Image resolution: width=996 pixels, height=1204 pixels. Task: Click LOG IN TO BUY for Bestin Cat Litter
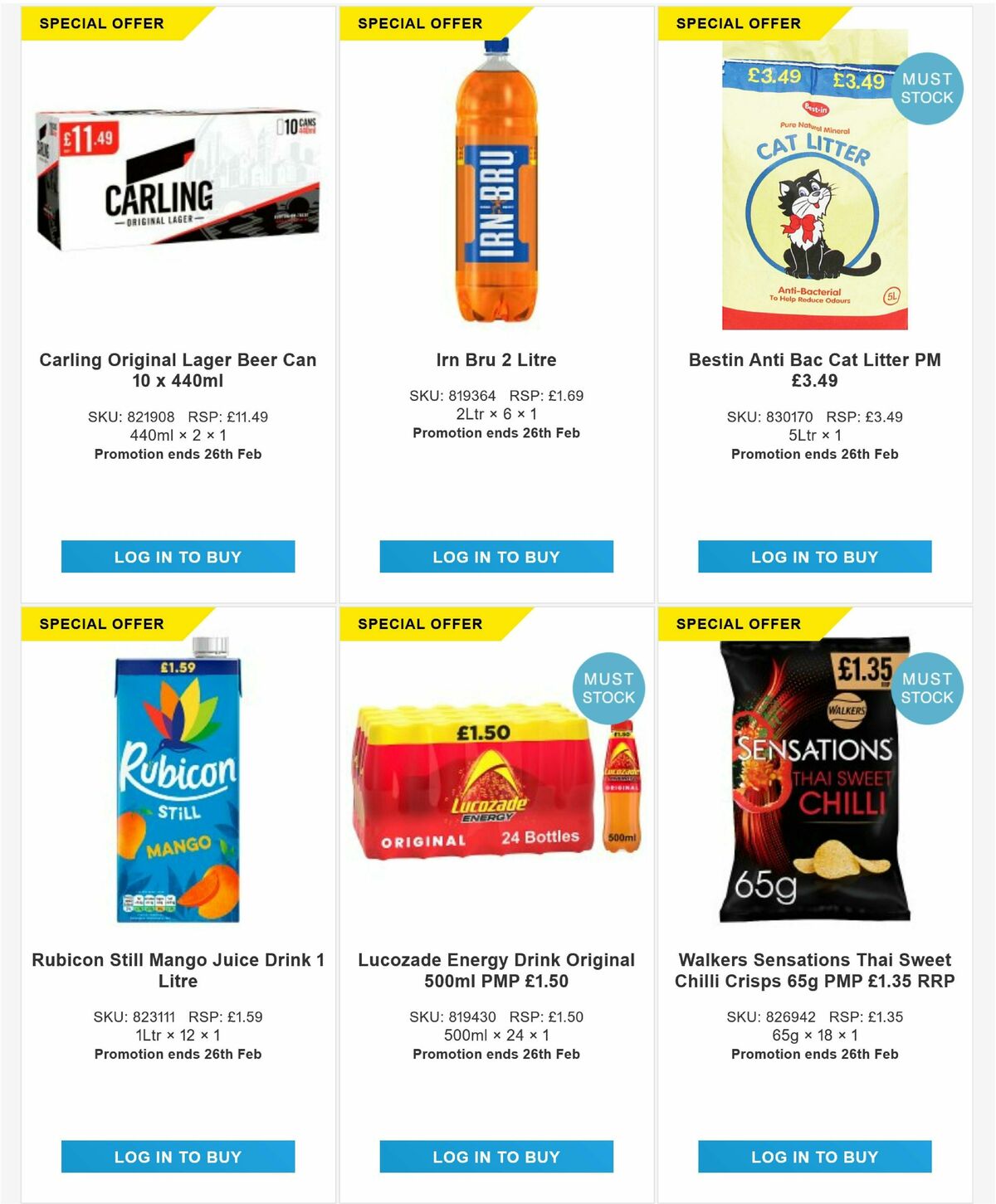click(816, 557)
